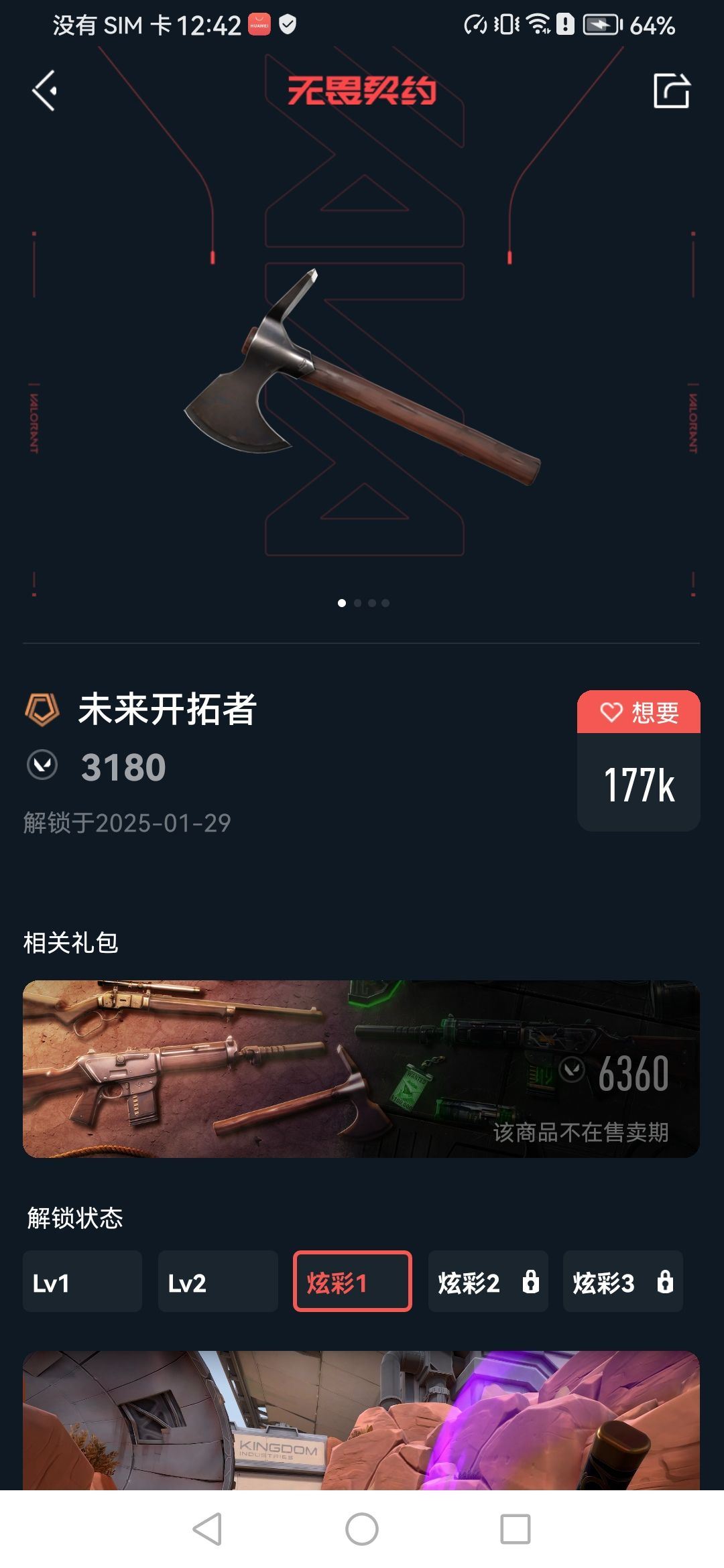Tap the back arrow at top left
724x1568 pixels.
tap(44, 92)
